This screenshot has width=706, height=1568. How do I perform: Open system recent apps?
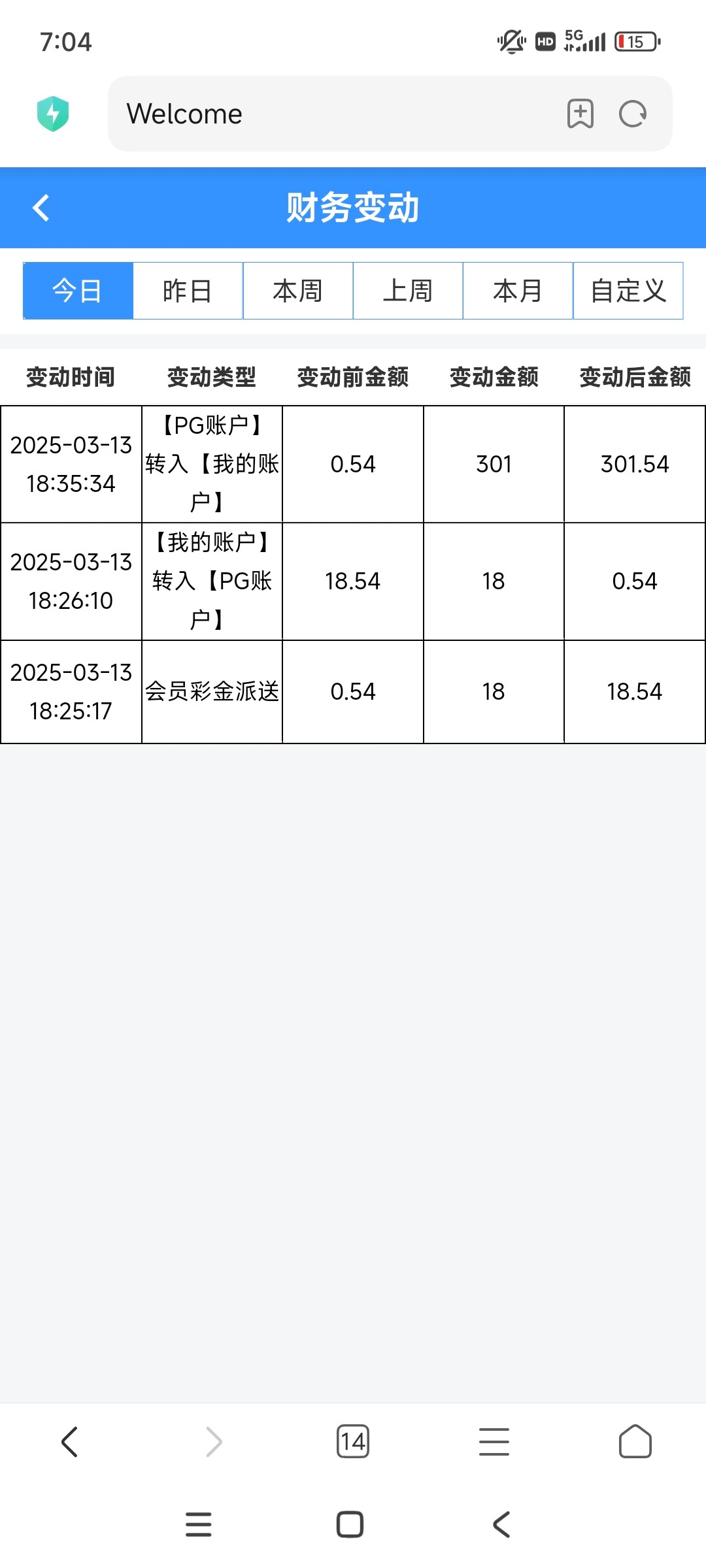tap(199, 1524)
